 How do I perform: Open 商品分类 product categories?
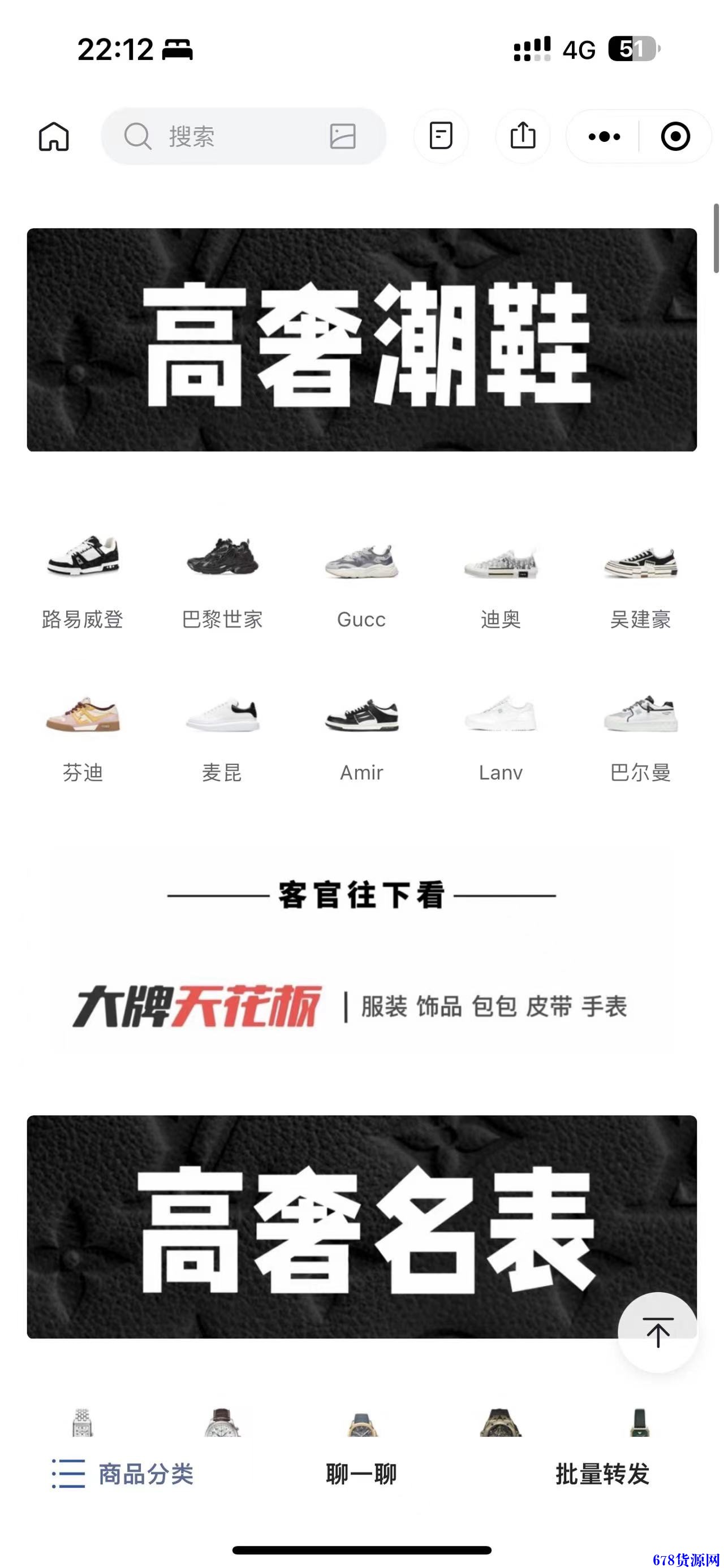pyautogui.click(x=123, y=1474)
